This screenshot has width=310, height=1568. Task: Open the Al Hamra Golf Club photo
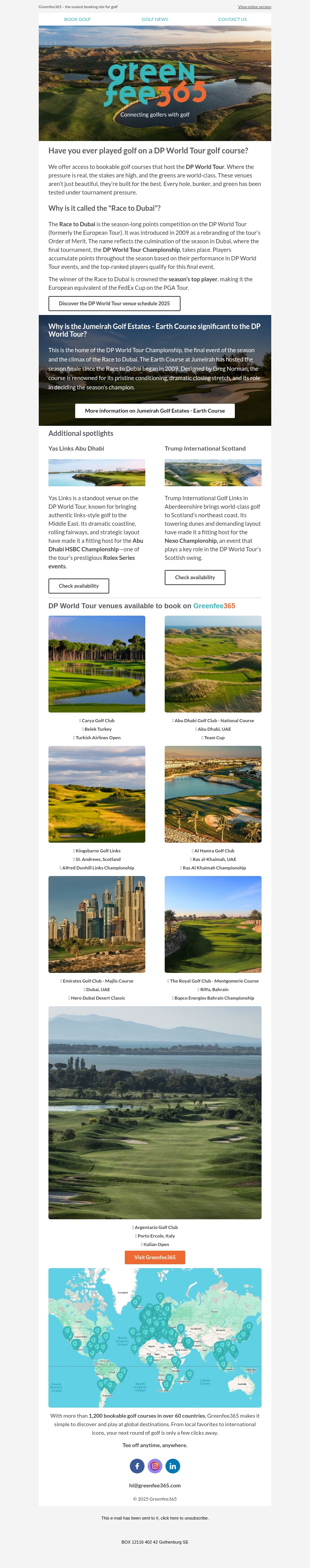tap(213, 794)
